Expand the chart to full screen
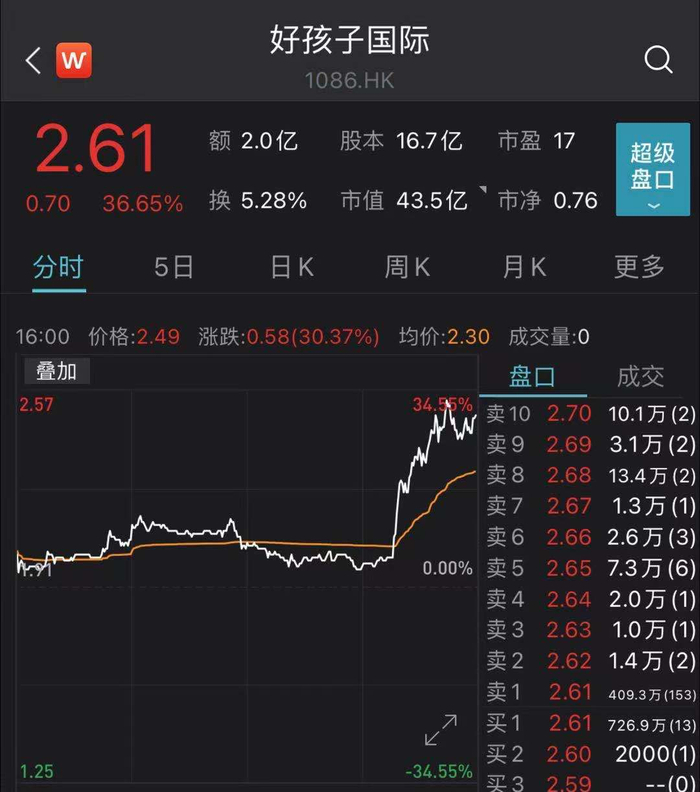Image resolution: width=700 pixels, height=792 pixels. click(x=440, y=730)
